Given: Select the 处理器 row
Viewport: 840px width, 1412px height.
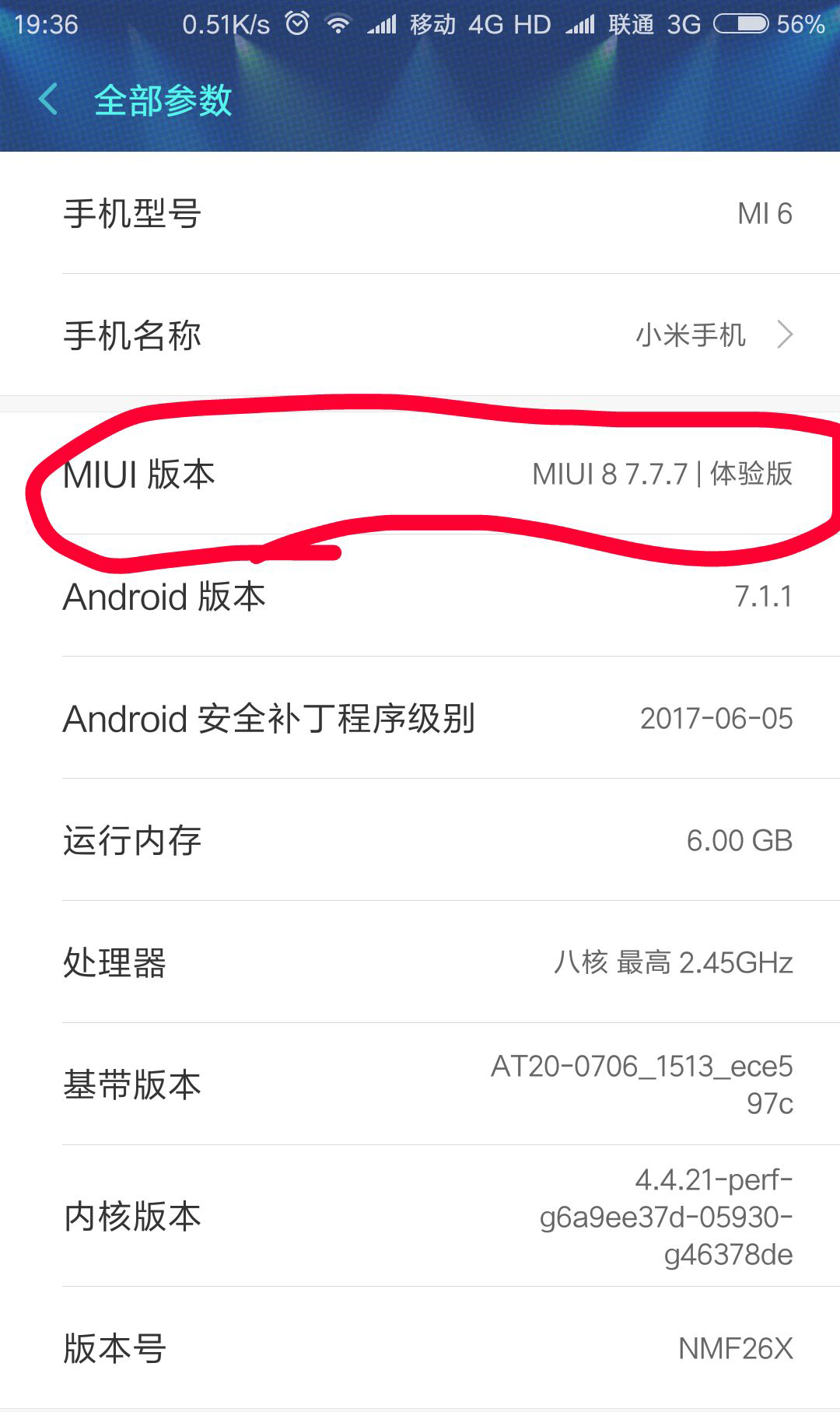Looking at the screenshot, I should pyautogui.click(x=420, y=963).
